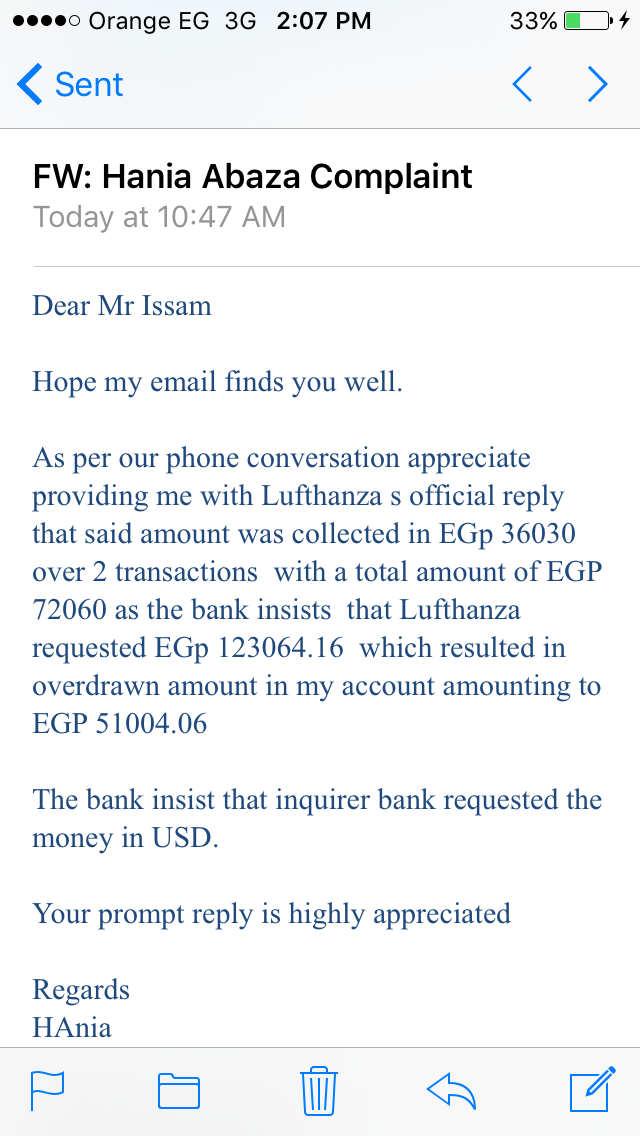Image resolution: width=640 pixels, height=1136 pixels.
Task: Compose a new email
Action: coord(593,1089)
